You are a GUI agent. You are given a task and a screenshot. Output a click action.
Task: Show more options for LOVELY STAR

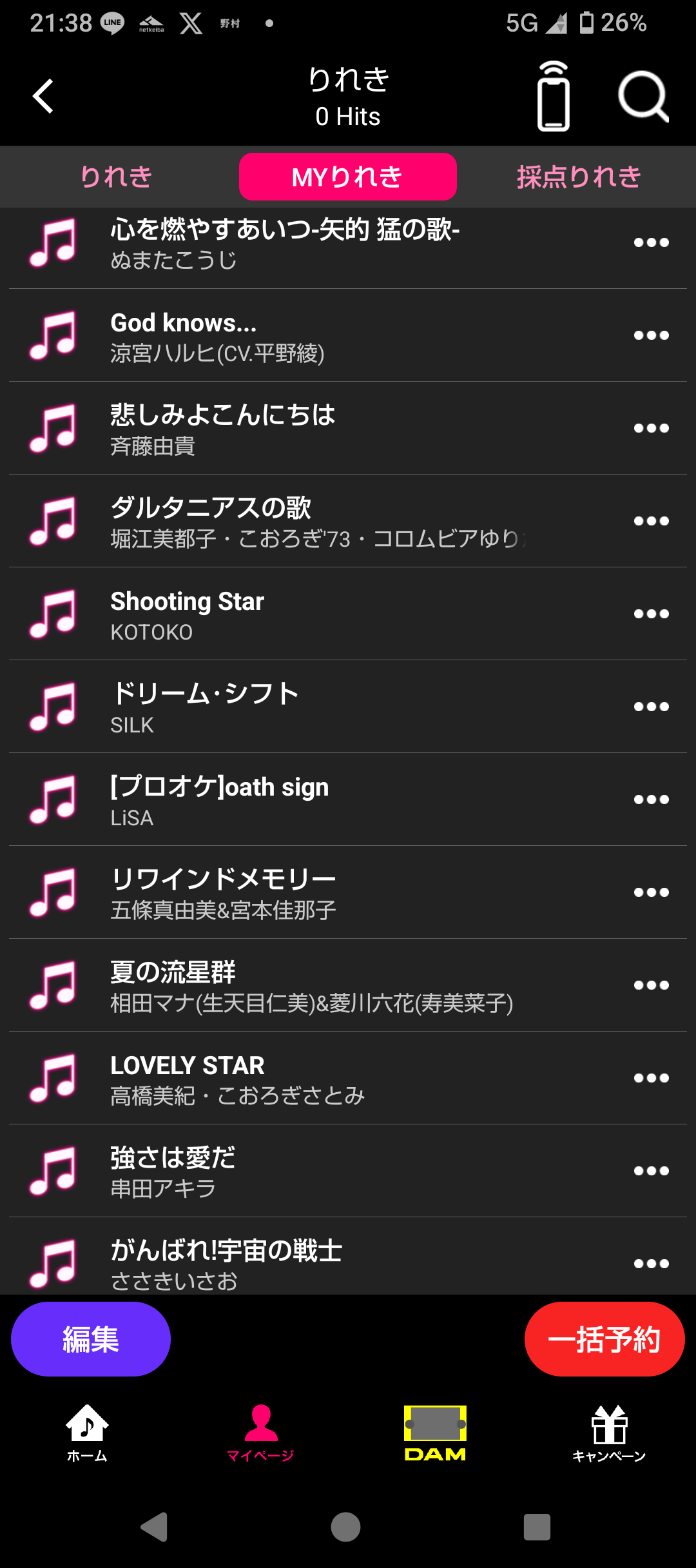point(651,1078)
